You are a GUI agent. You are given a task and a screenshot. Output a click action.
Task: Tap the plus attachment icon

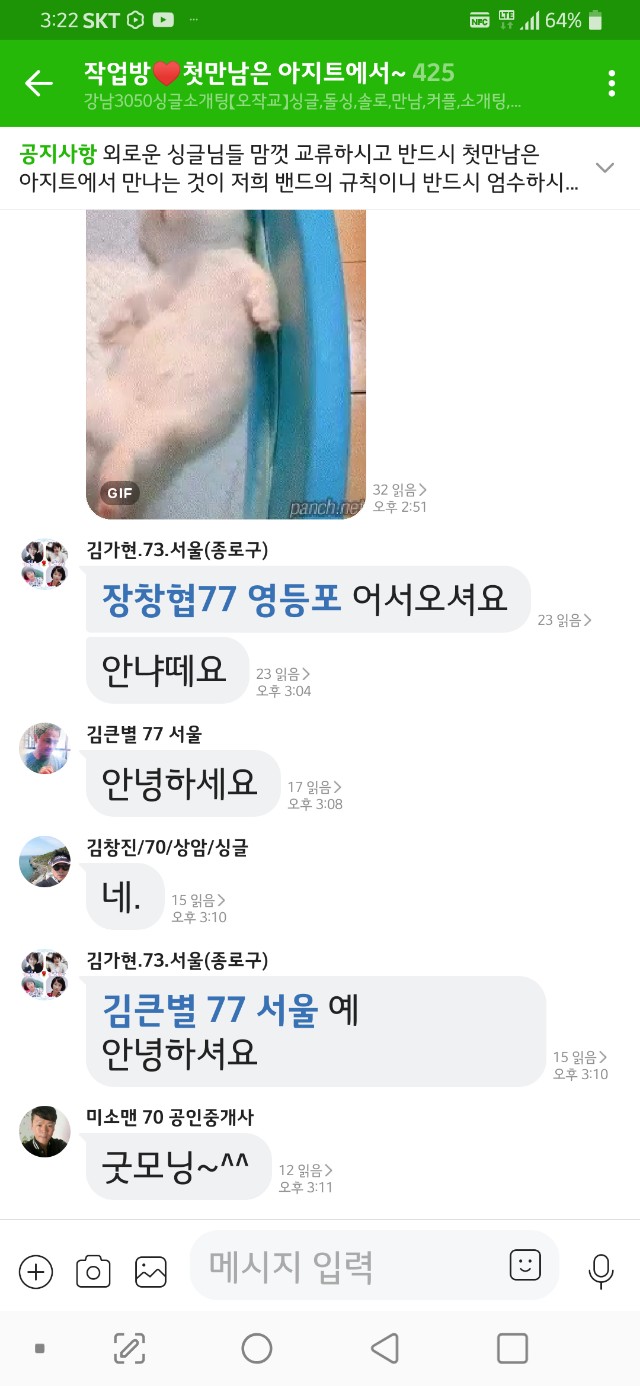point(36,1271)
